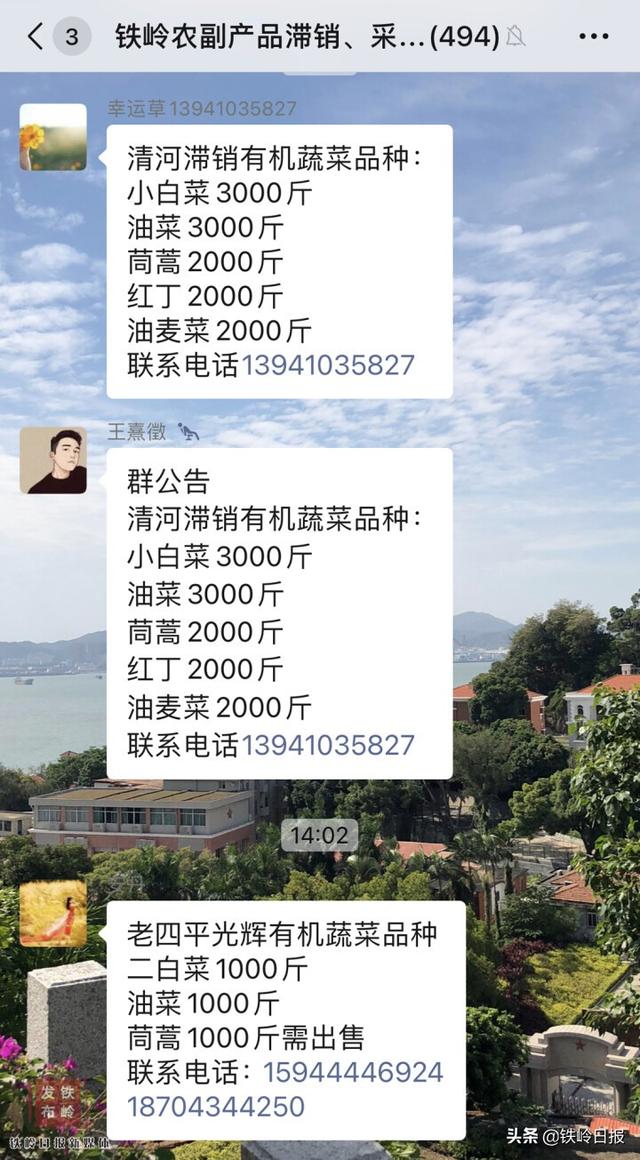Open 王熹徵's profile avatar
Image resolution: width=640 pixels, height=1160 pixels.
[53, 461]
